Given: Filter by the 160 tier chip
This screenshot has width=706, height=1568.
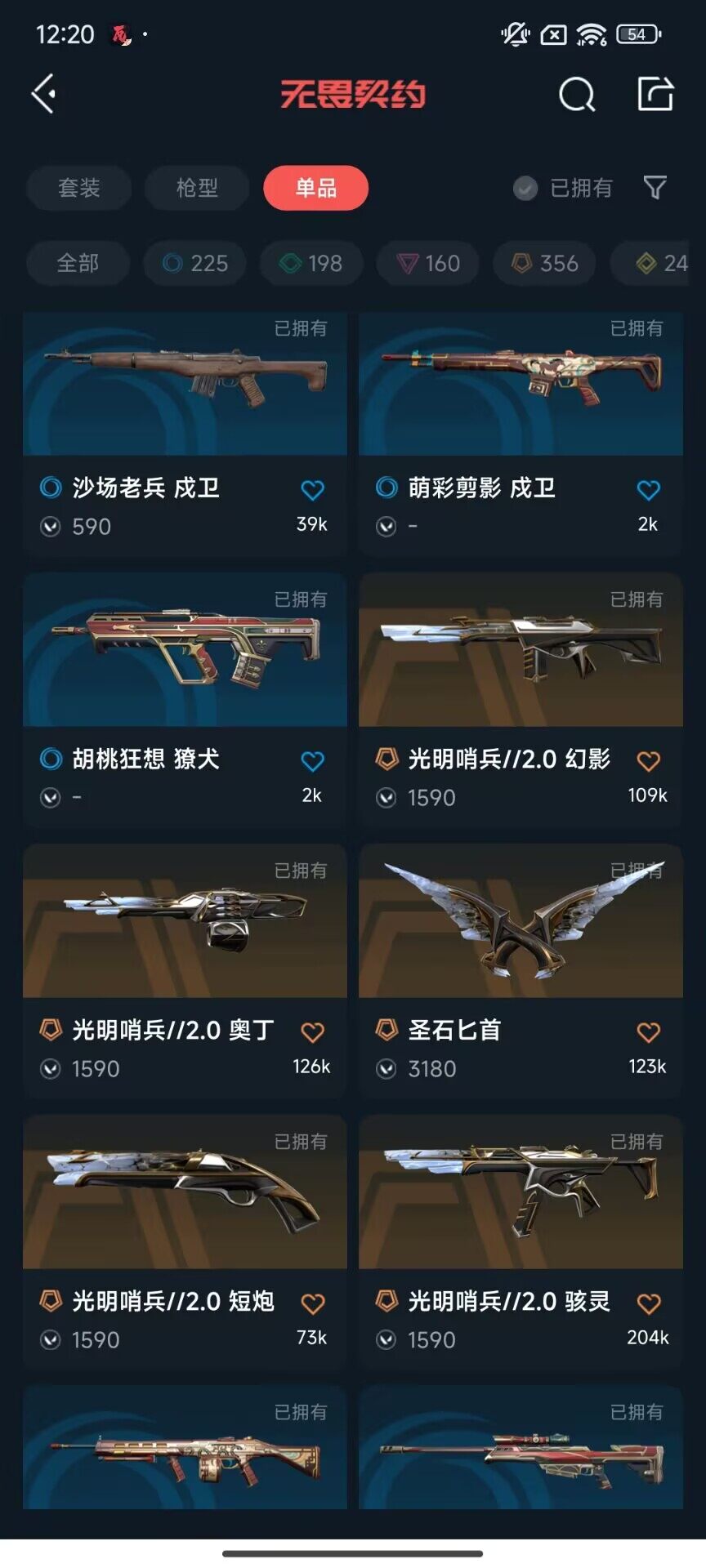Looking at the screenshot, I should (427, 263).
